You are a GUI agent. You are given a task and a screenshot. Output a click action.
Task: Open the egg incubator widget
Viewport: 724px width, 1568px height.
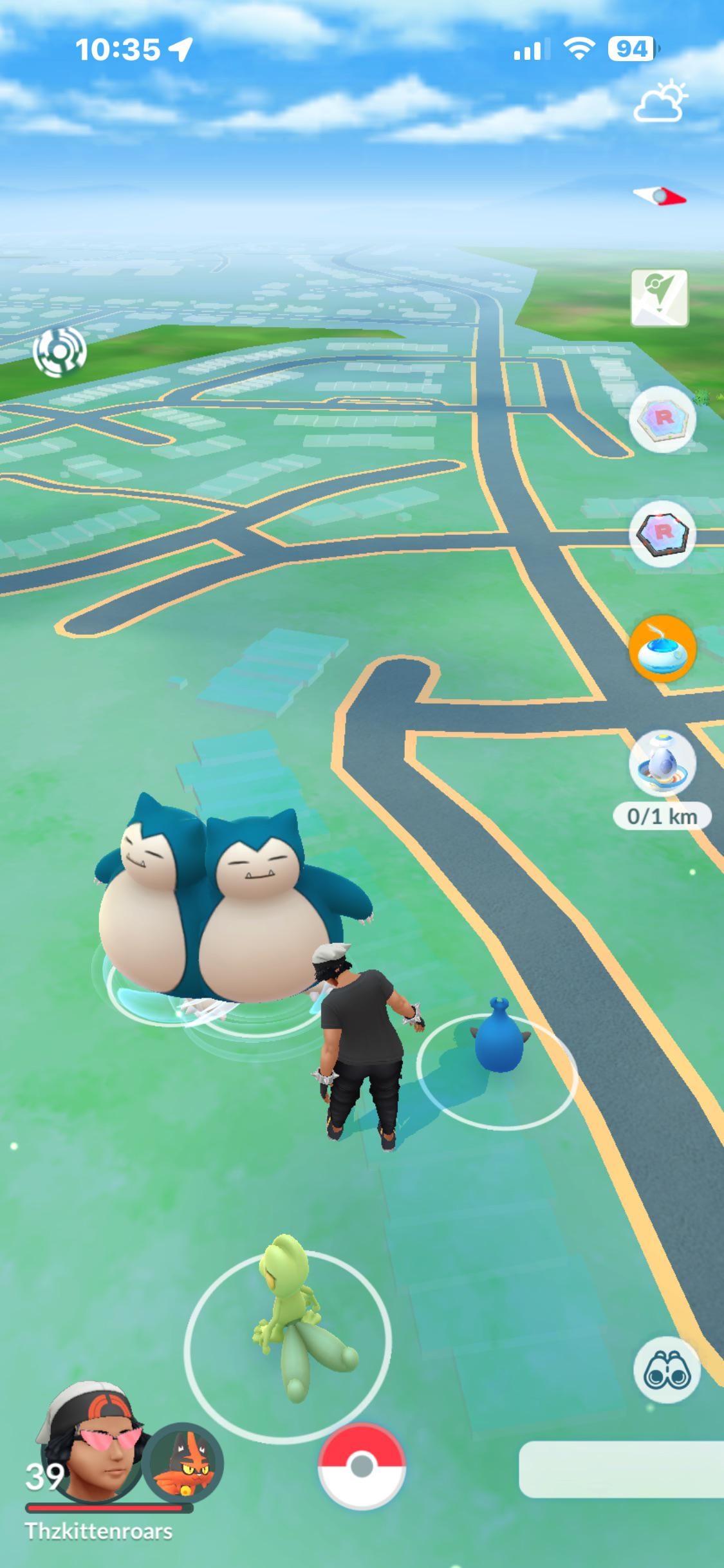click(x=662, y=764)
